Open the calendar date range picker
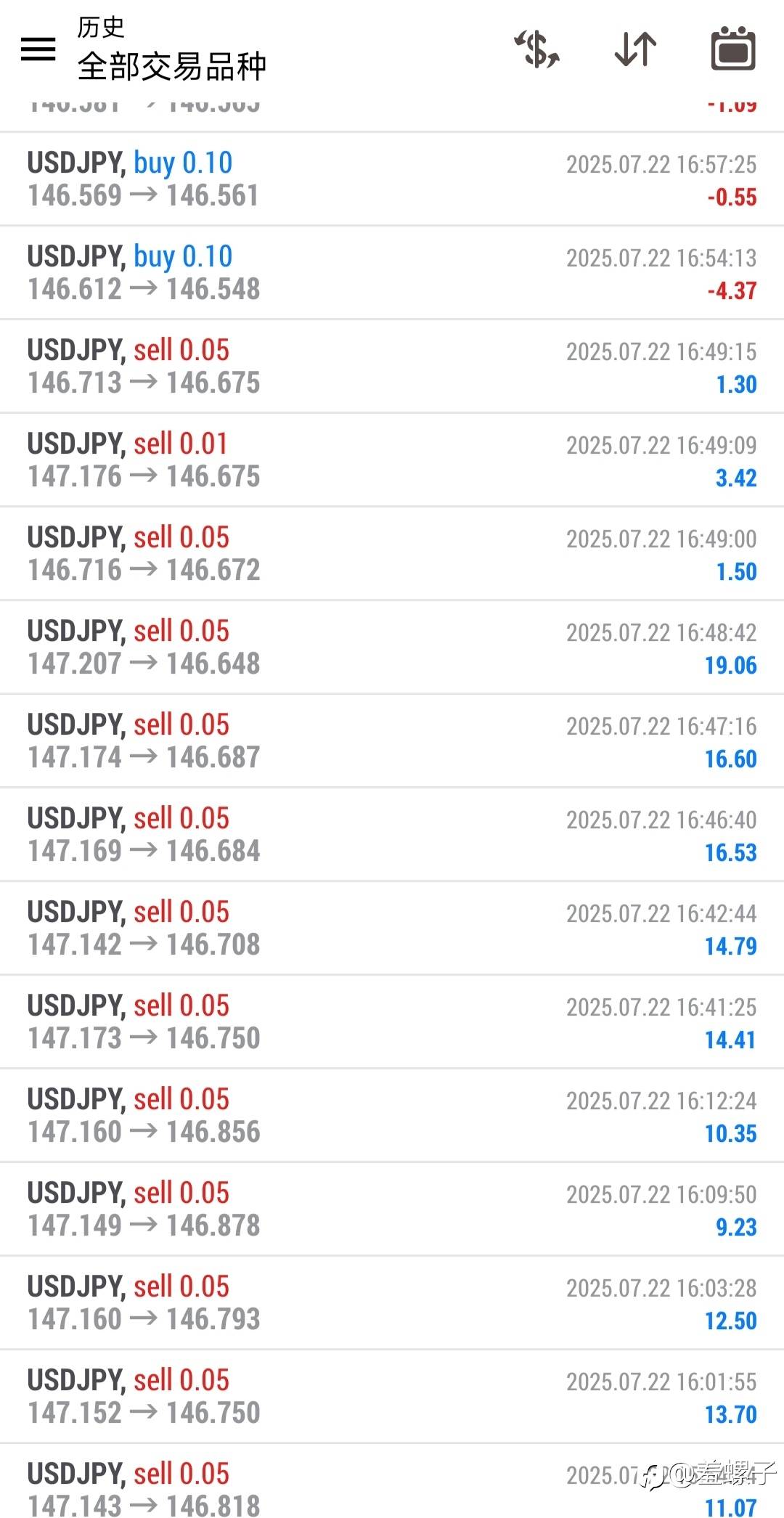The image size is (784, 1518). click(732, 49)
